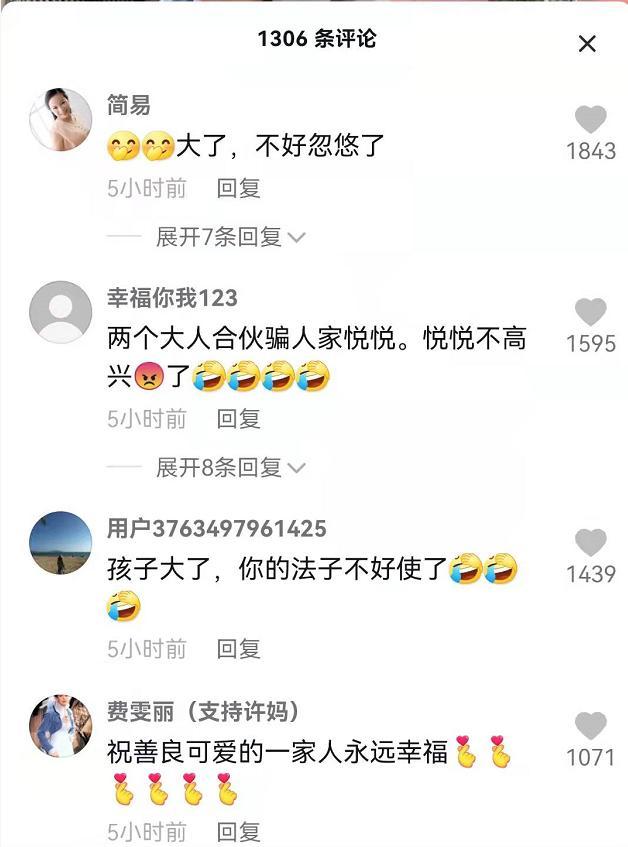Expand 7 replies under 简易's comment
Screen dimensions: 628x847
coord(230,237)
